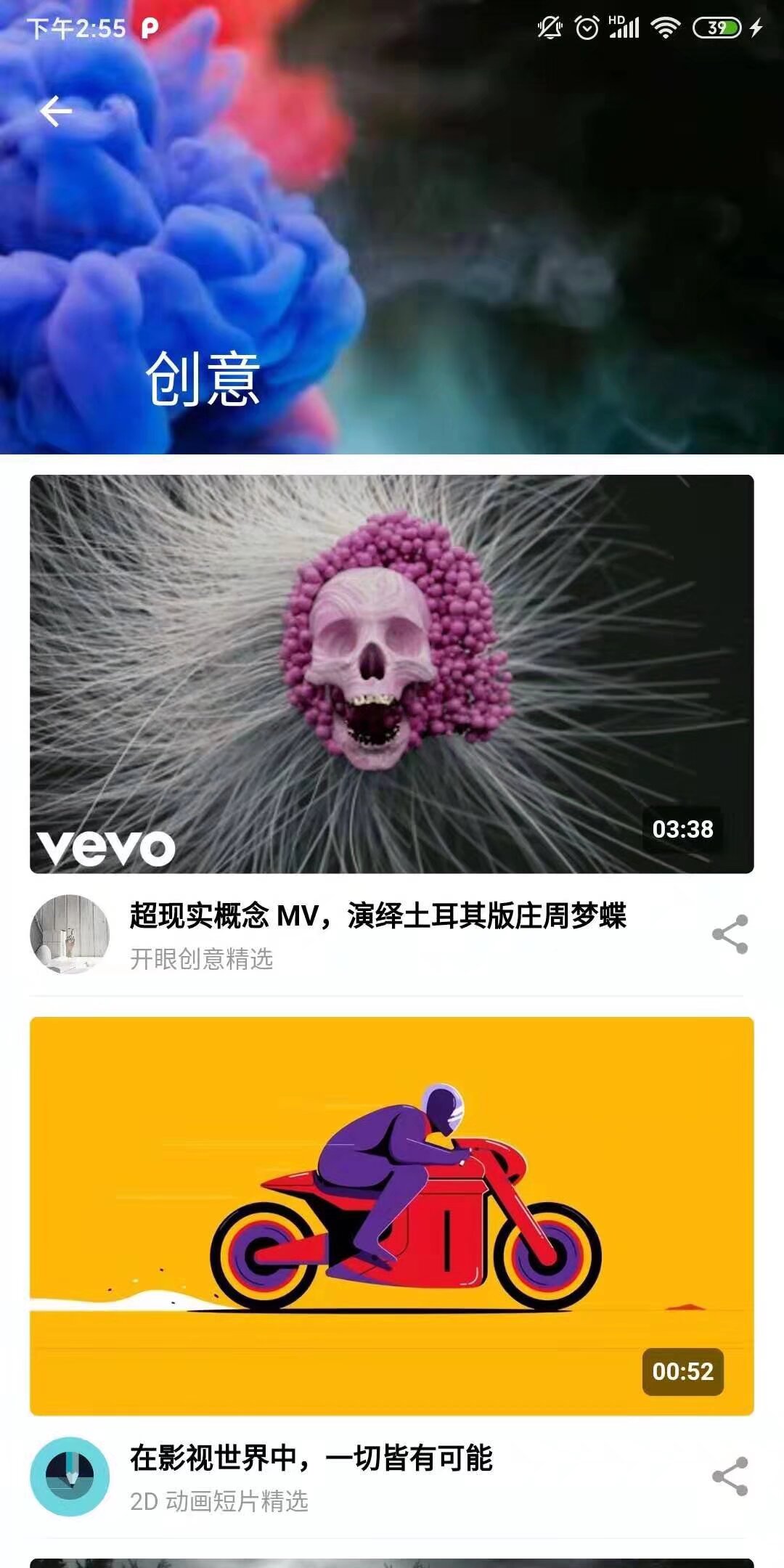Open the 2D 动画短片精选 author avatar

(70, 1477)
